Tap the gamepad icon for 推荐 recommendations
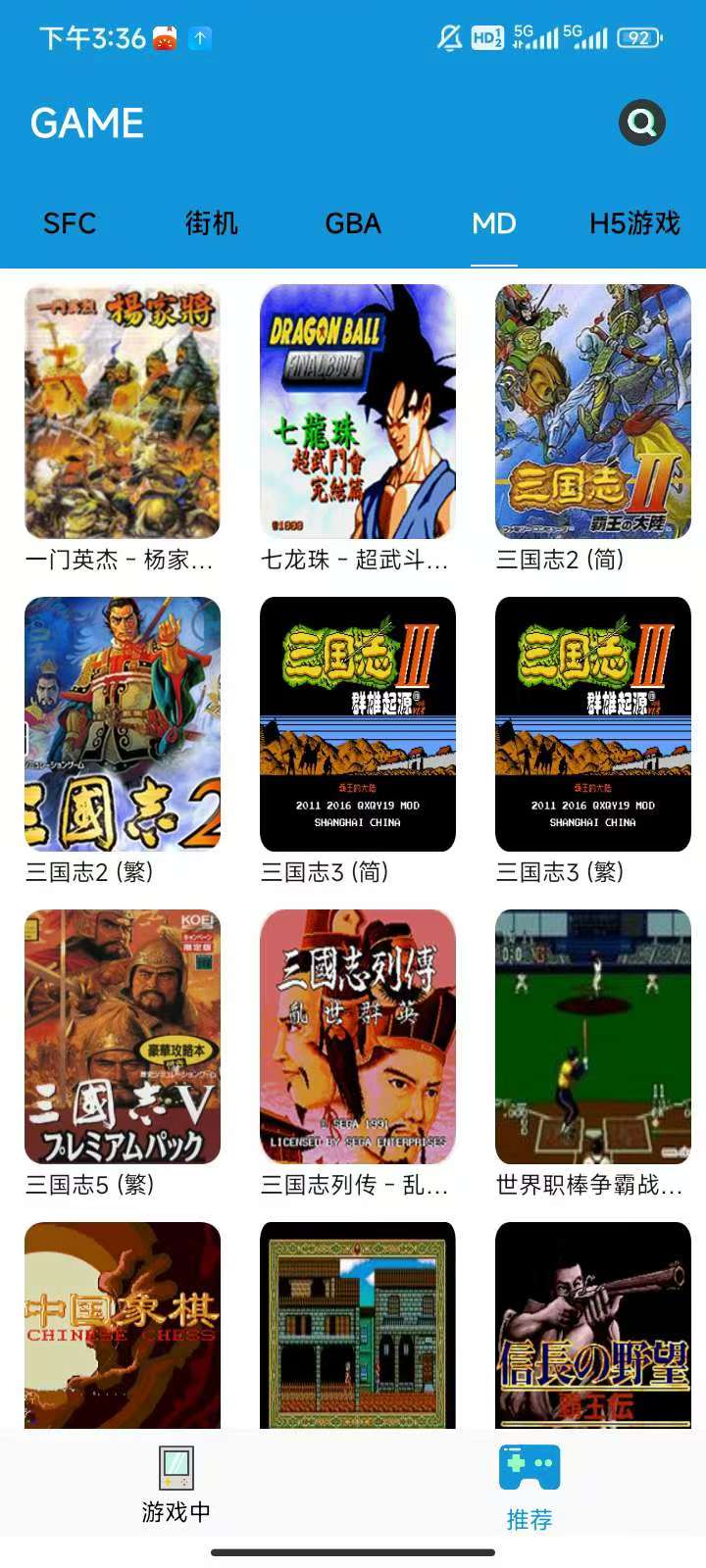This screenshot has width=706, height=1568. [529, 1468]
